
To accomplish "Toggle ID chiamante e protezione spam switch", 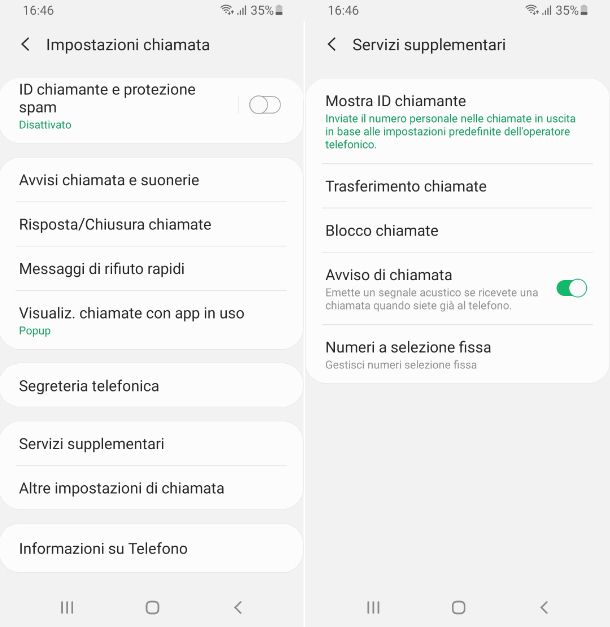I will click(264, 105).
